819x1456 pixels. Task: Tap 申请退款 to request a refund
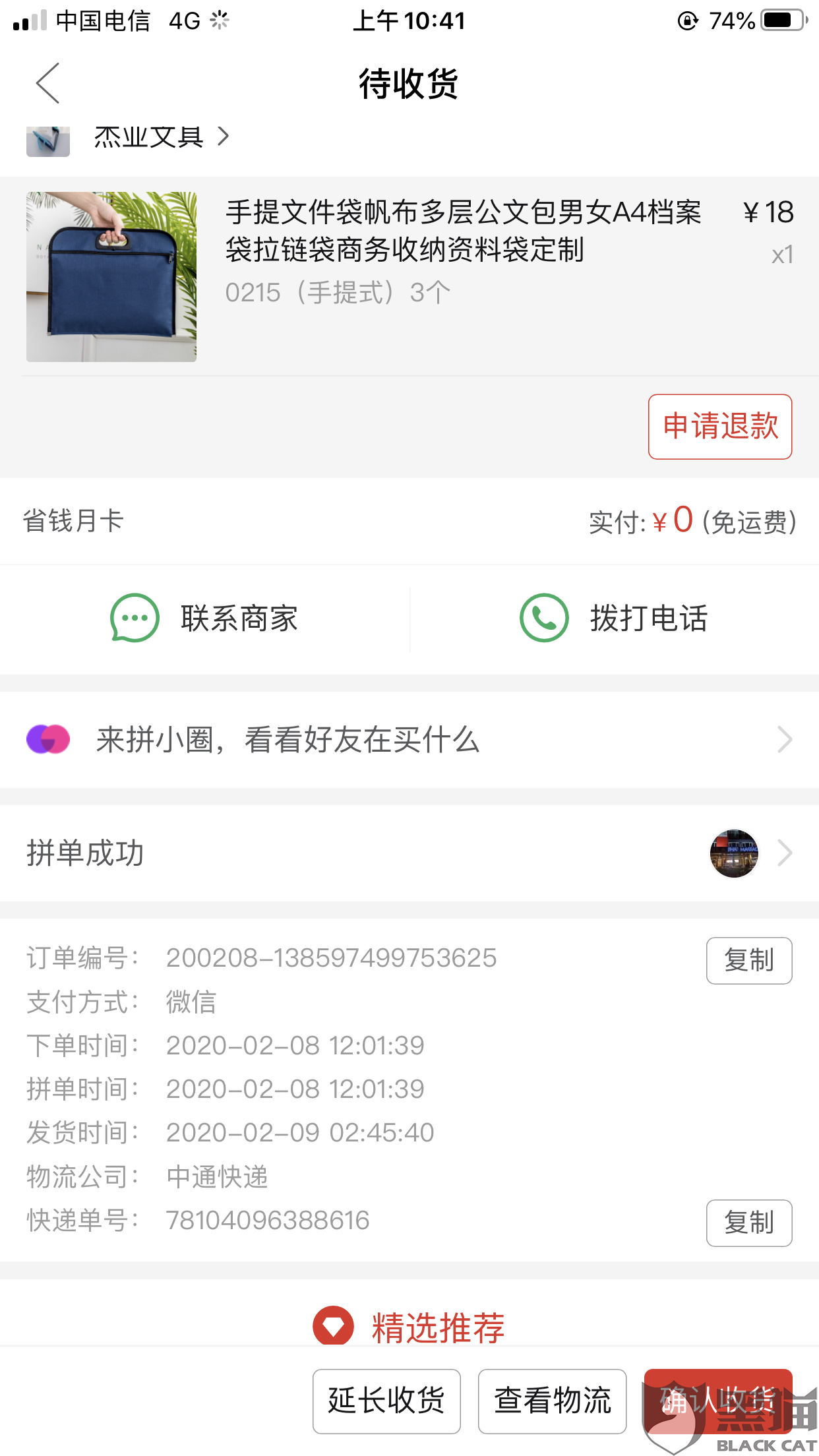[719, 427]
